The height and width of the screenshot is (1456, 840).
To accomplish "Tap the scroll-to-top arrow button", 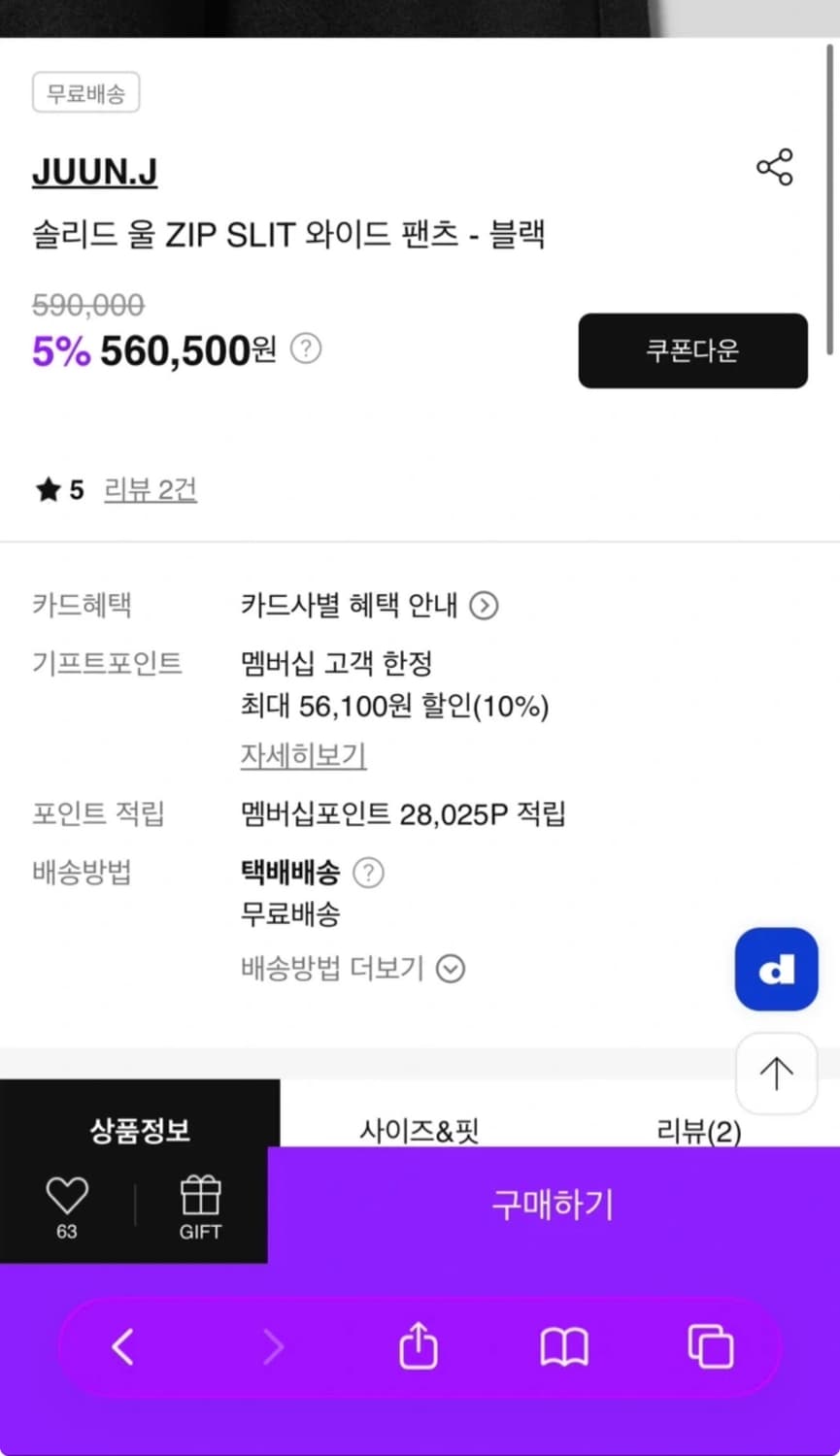I will click(775, 1073).
